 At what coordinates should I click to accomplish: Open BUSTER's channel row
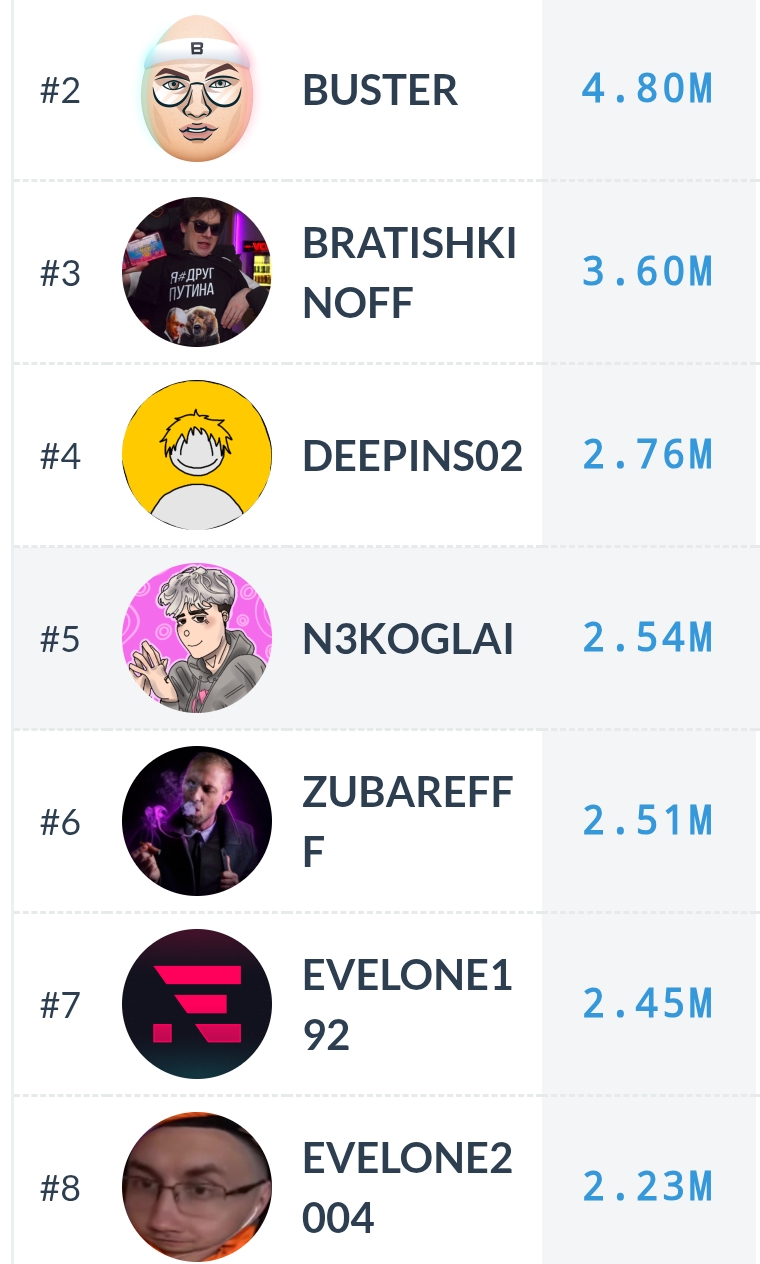click(x=385, y=90)
